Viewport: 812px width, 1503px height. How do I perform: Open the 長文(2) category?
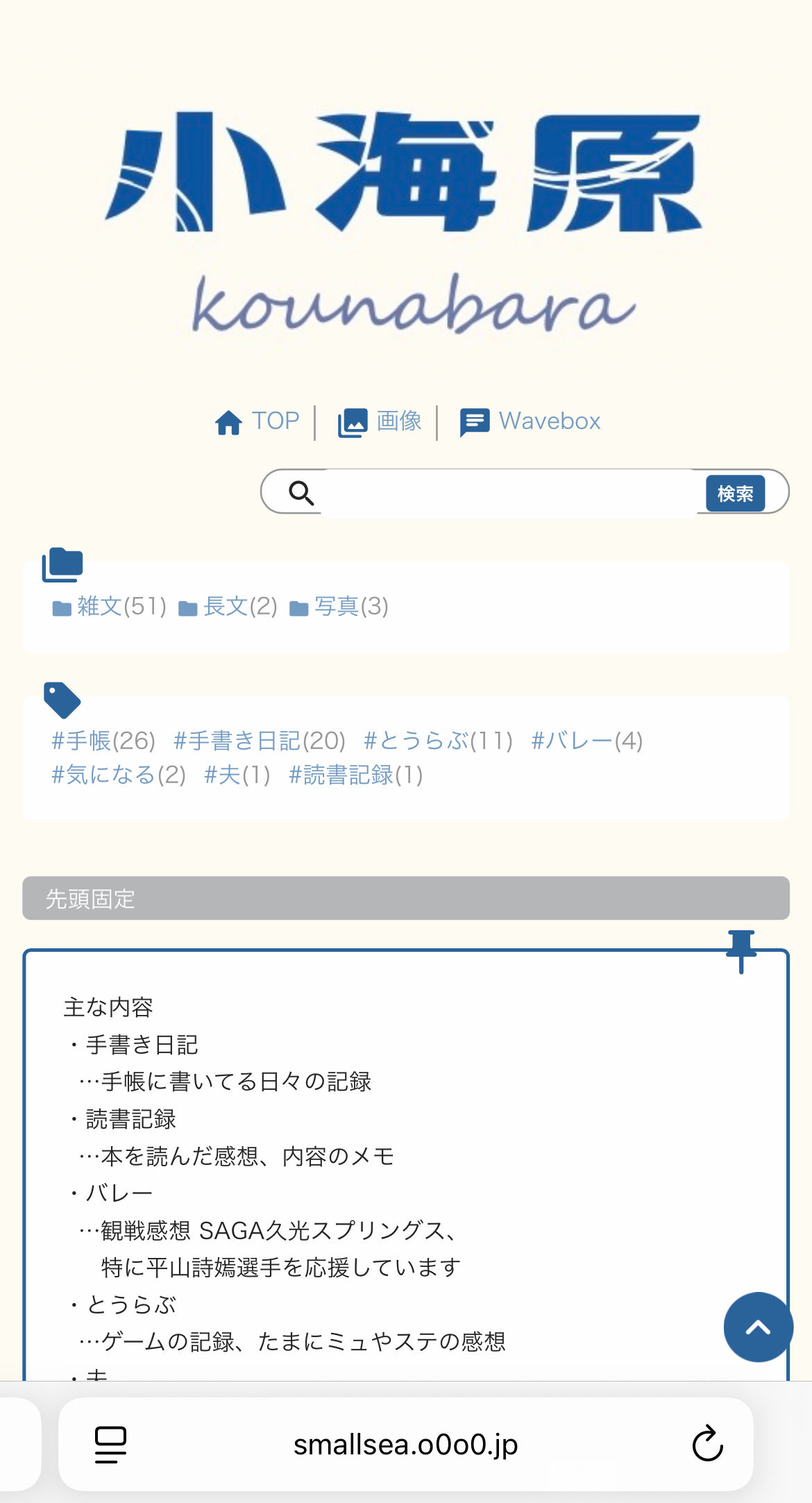tap(228, 607)
